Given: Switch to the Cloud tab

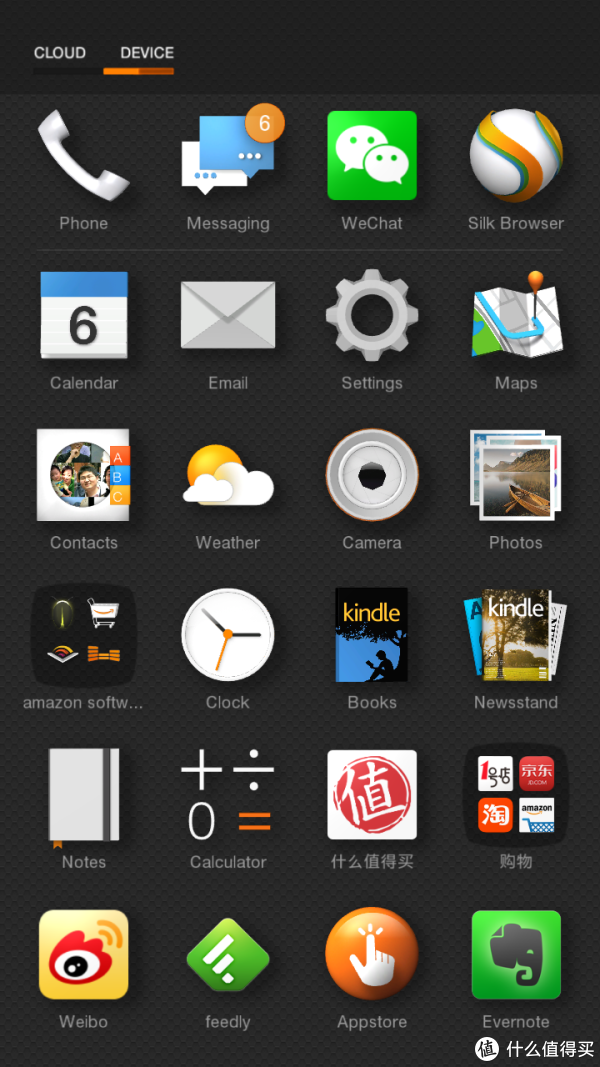Looking at the screenshot, I should pos(60,53).
